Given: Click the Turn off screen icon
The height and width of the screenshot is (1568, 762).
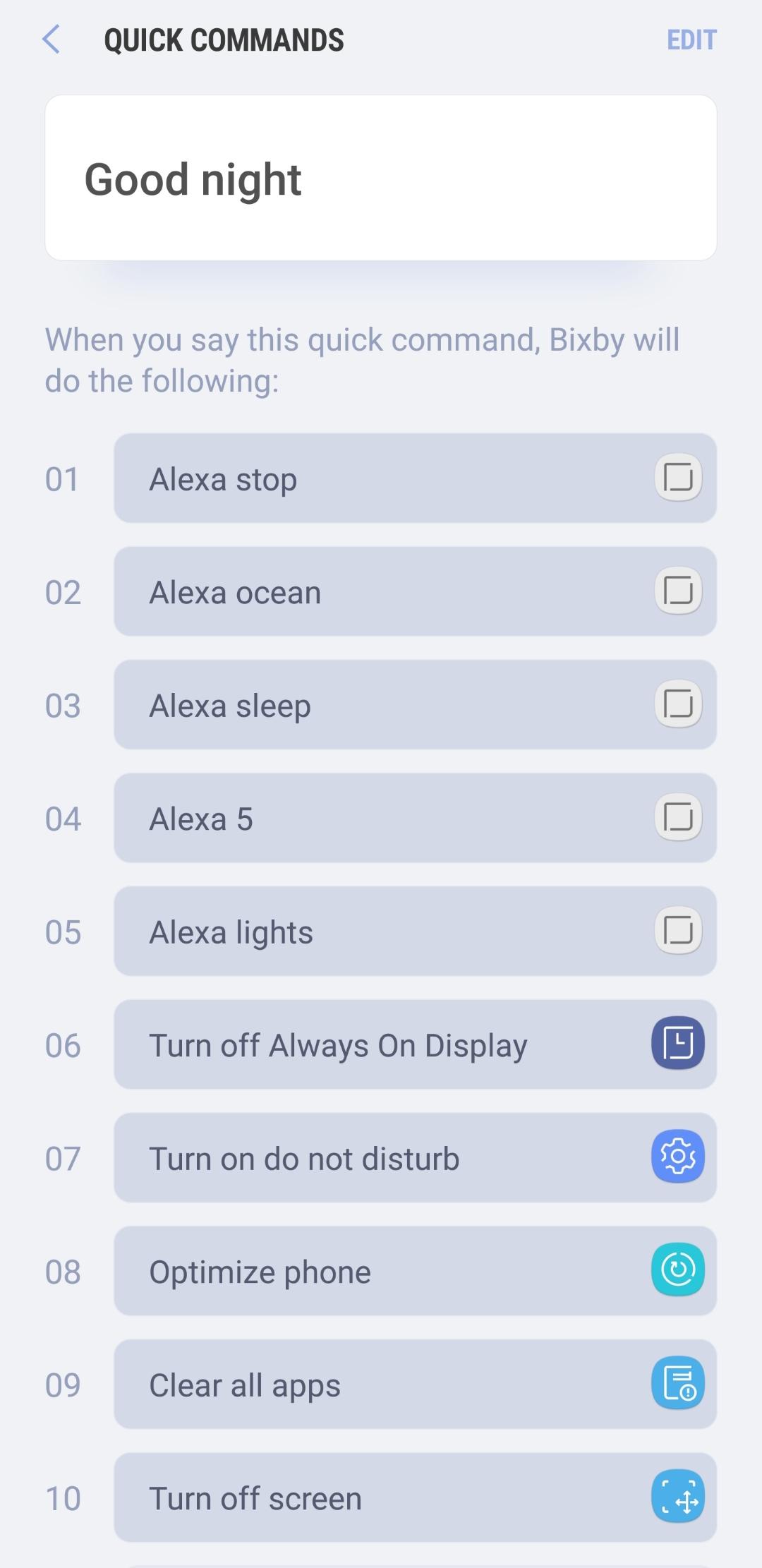Looking at the screenshot, I should point(677,1497).
